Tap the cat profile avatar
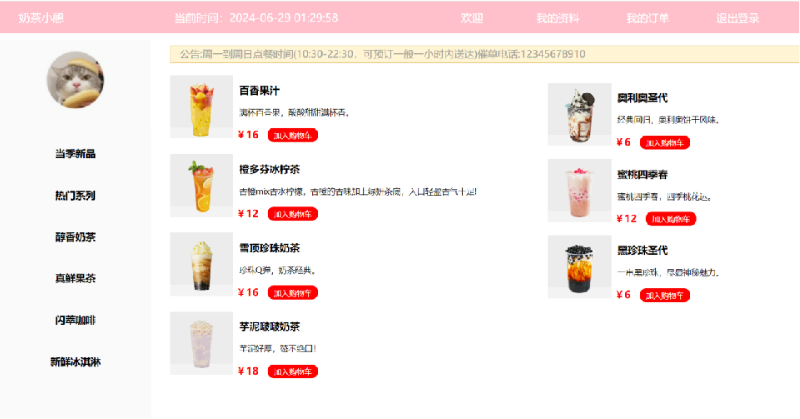 click(75, 79)
